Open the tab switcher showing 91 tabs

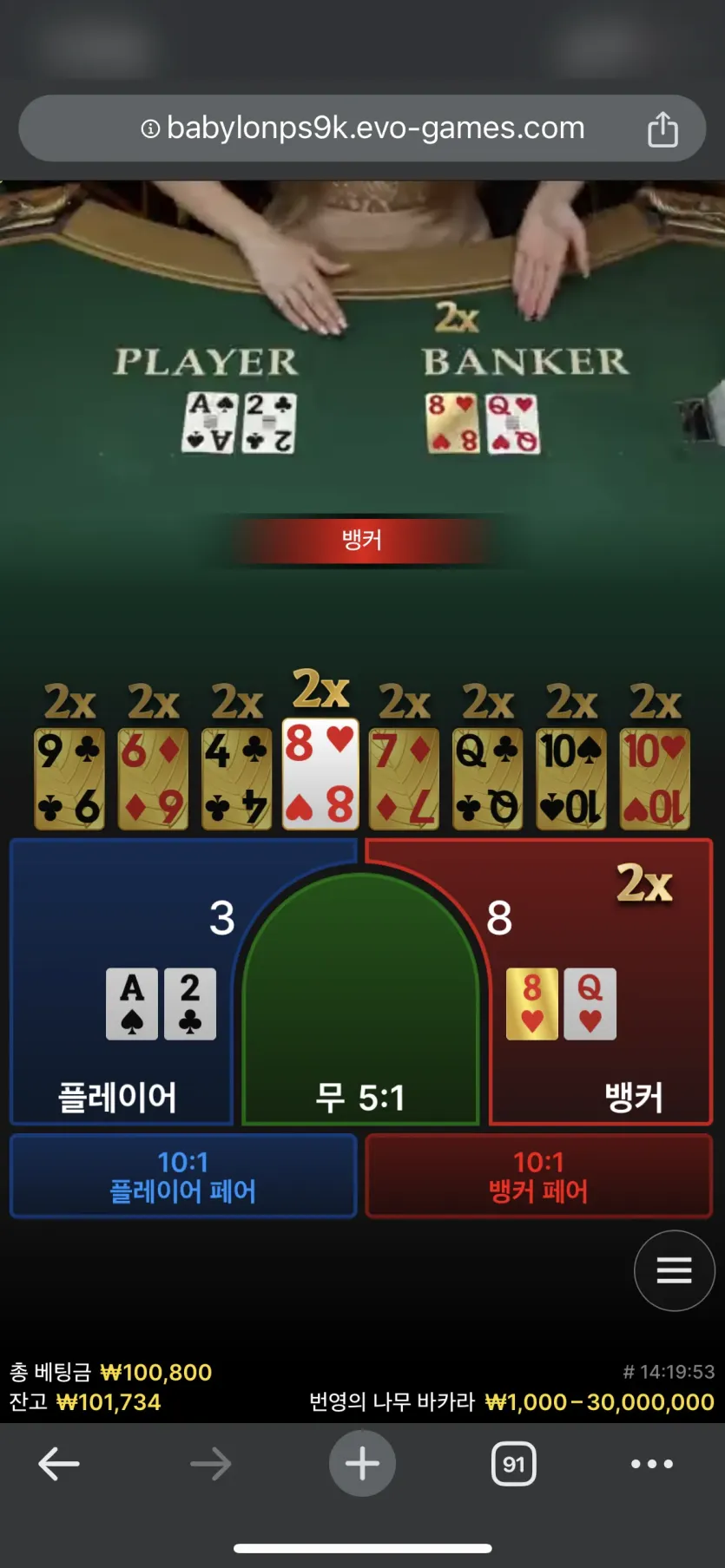514,1464
